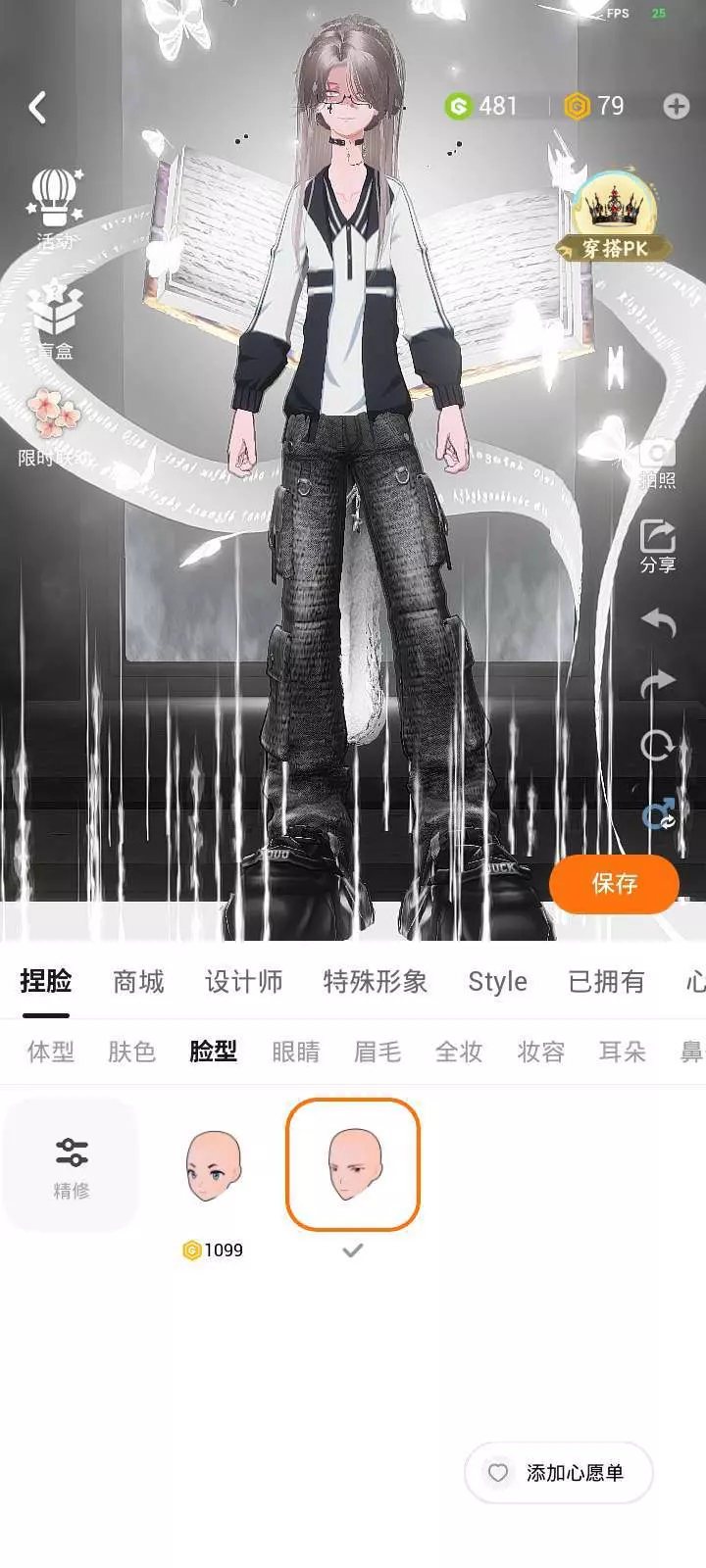Switch to the 设计师 tab
Viewport: 706px width, 1568px height.
pyautogui.click(x=243, y=982)
